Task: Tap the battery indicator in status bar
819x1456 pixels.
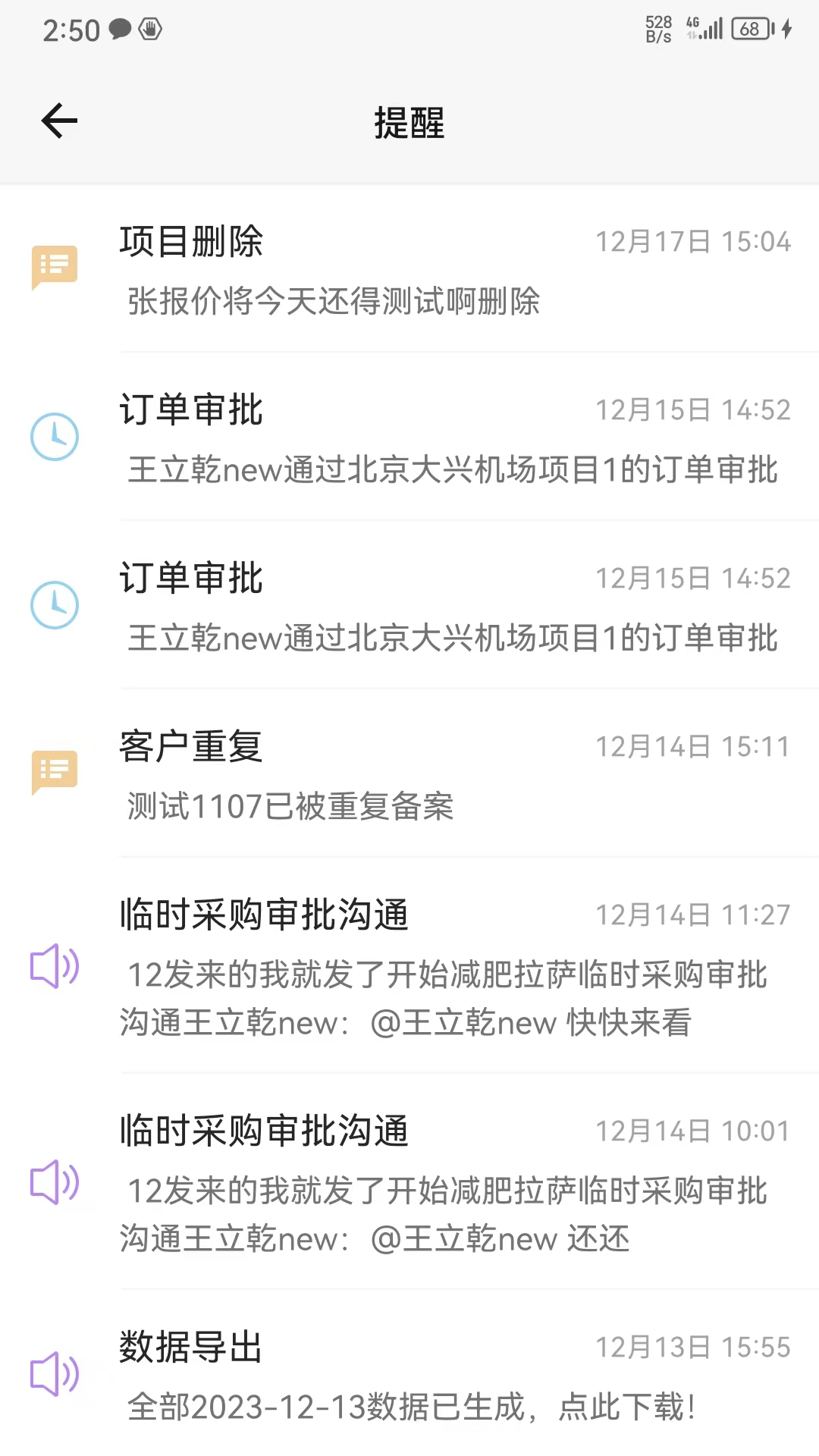Action: pyautogui.click(x=752, y=27)
